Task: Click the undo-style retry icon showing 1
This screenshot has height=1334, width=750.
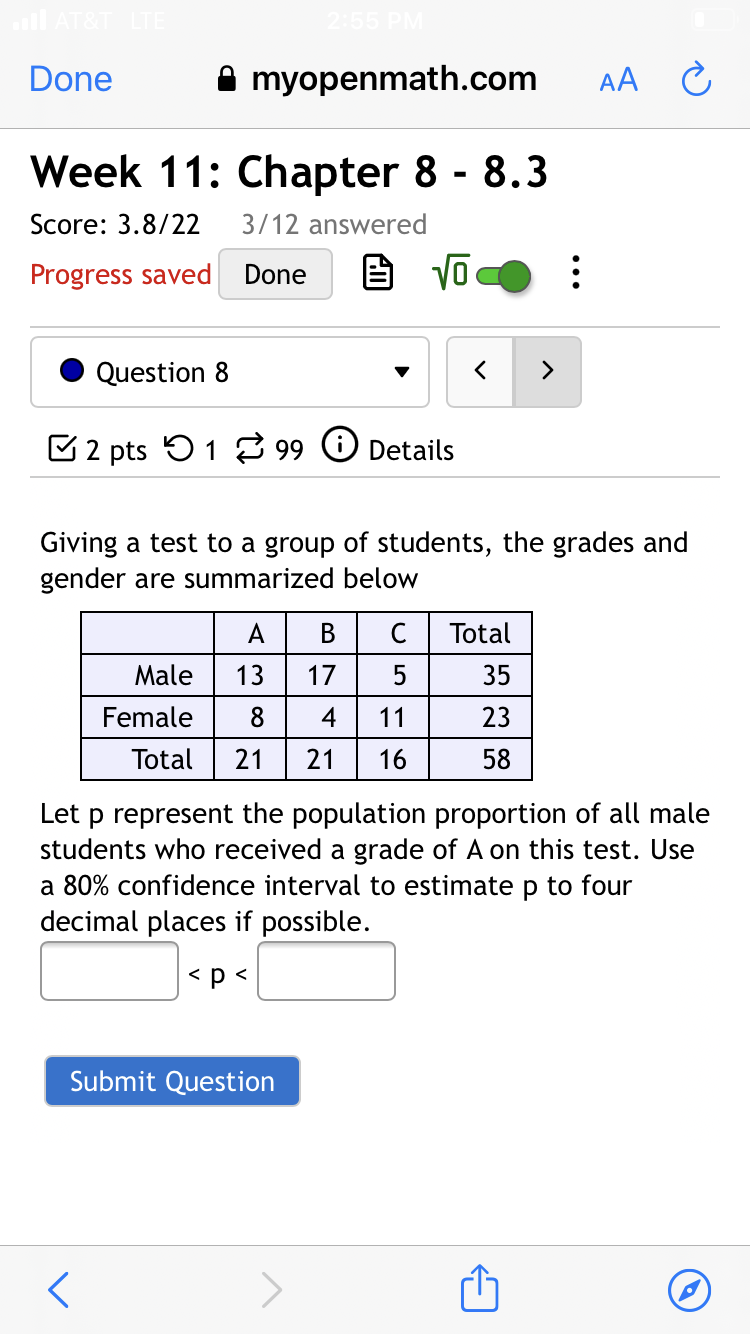Action: [181, 449]
